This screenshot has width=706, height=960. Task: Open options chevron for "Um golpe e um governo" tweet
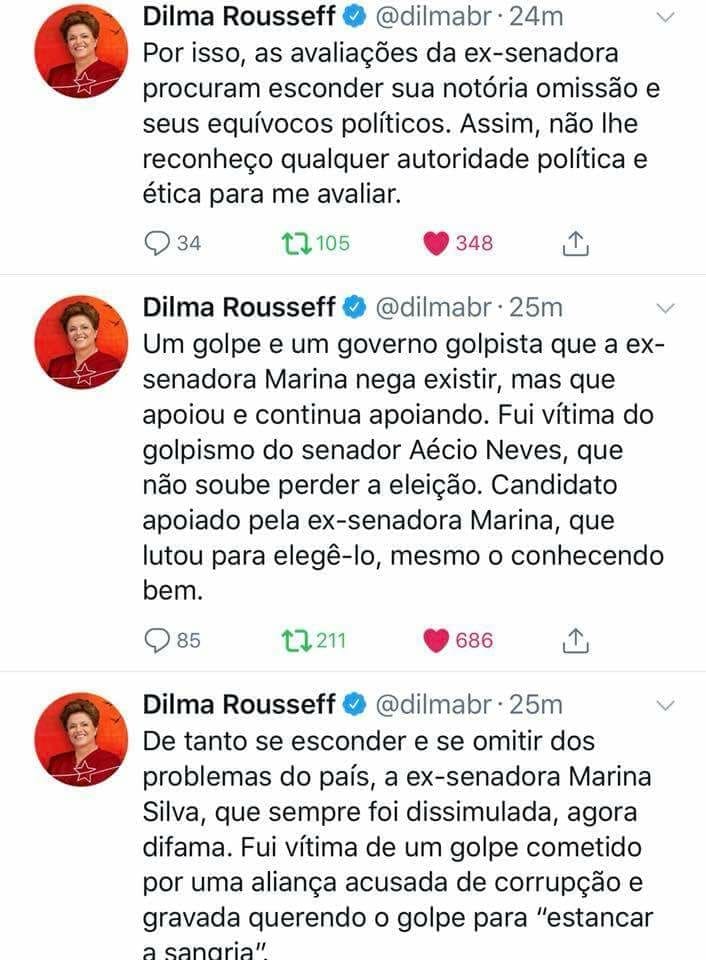tap(665, 307)
